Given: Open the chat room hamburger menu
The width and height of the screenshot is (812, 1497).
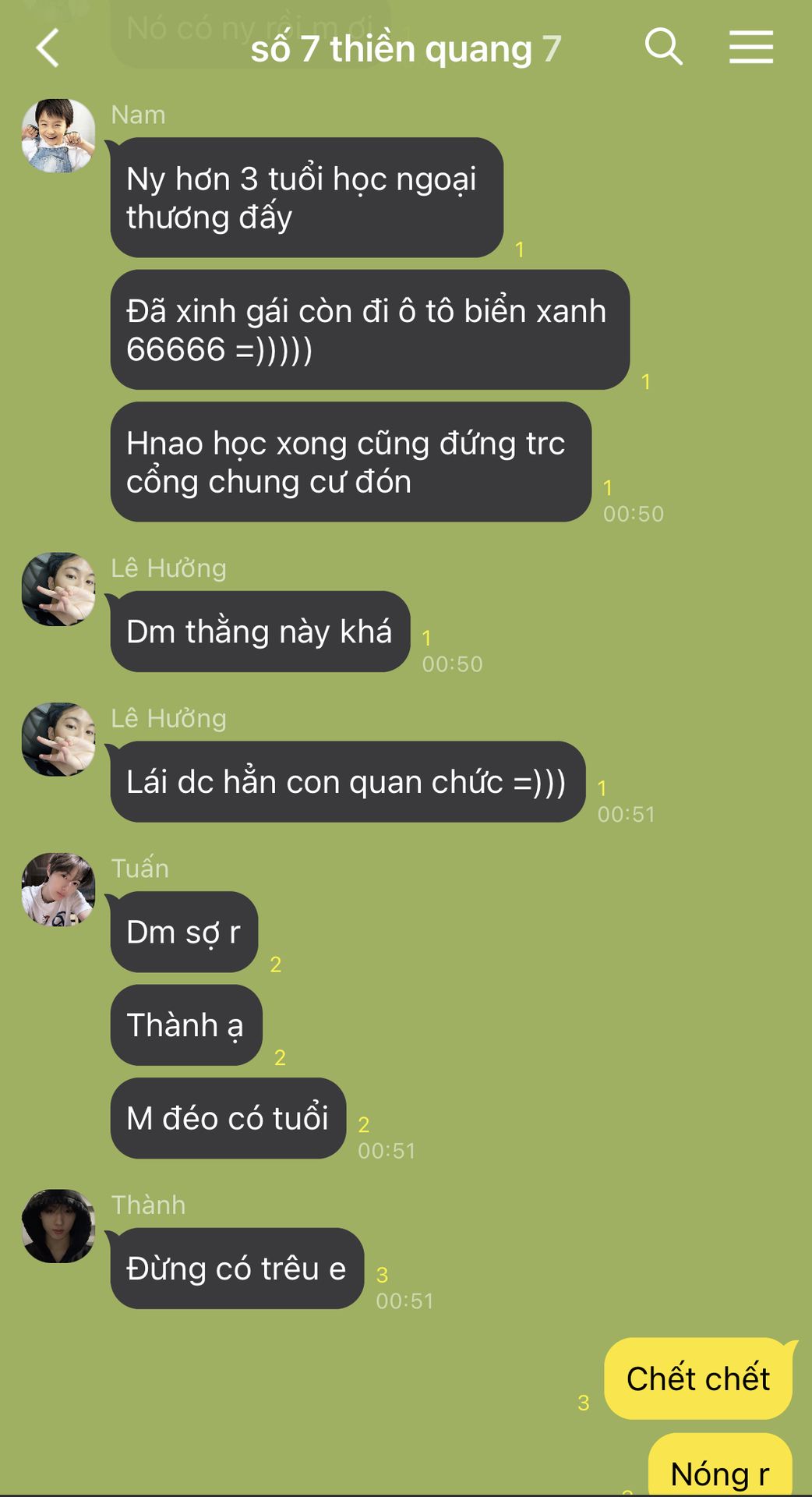Looking at the screenshot, I should 750,47.
